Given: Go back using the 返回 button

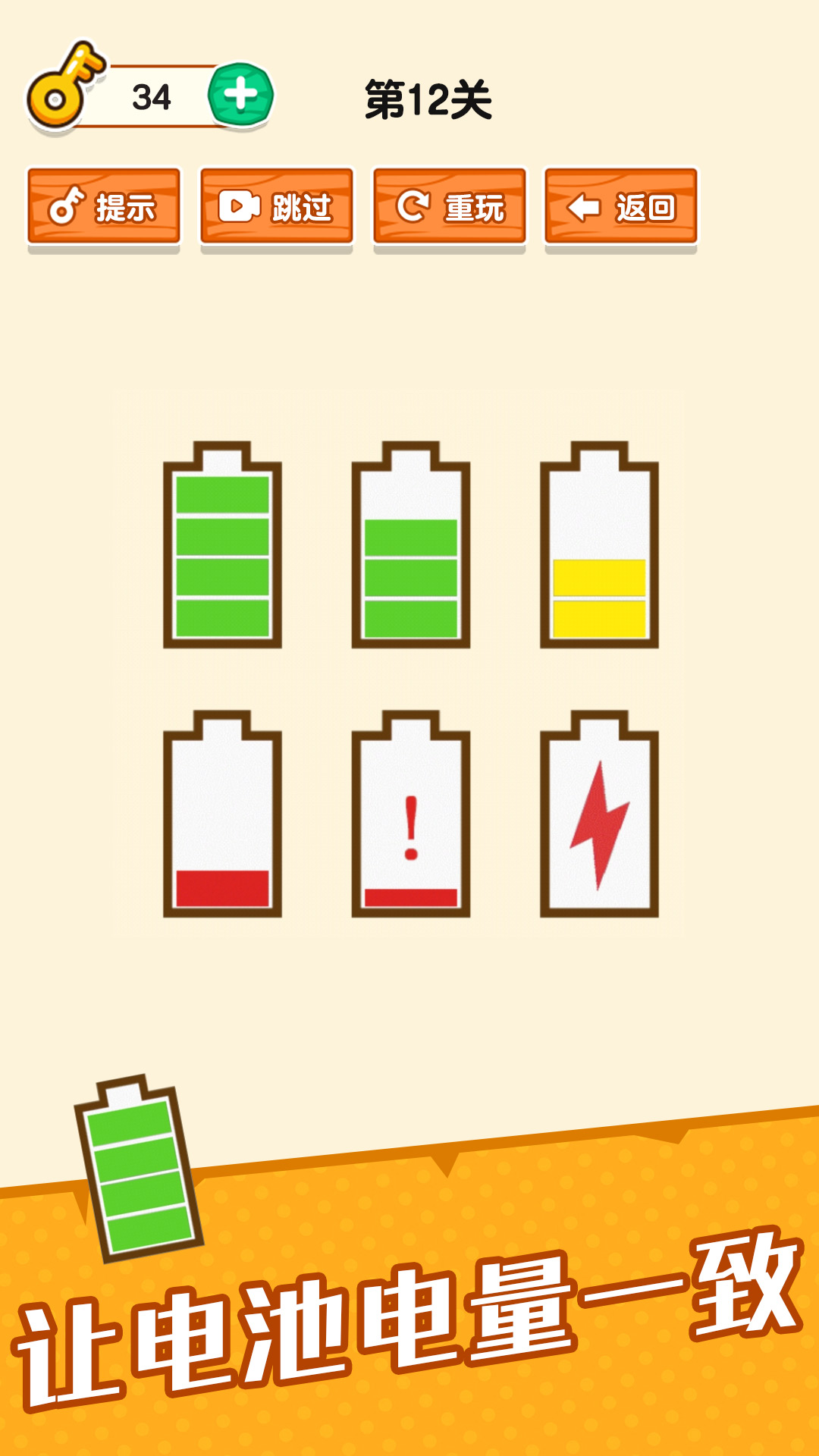Looking at the screenshot, I should tap(621, 207).
